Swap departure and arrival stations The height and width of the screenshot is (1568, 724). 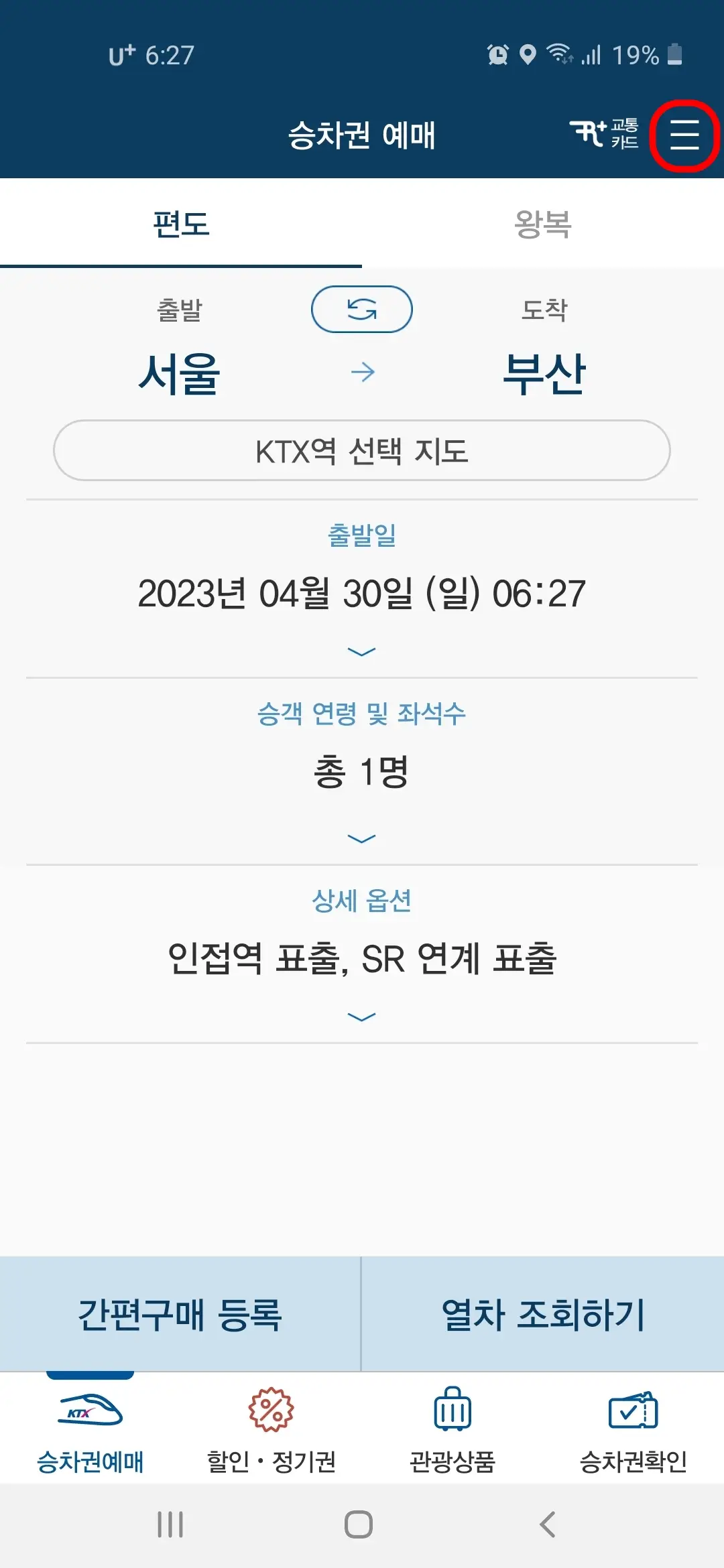click(361, 309)
